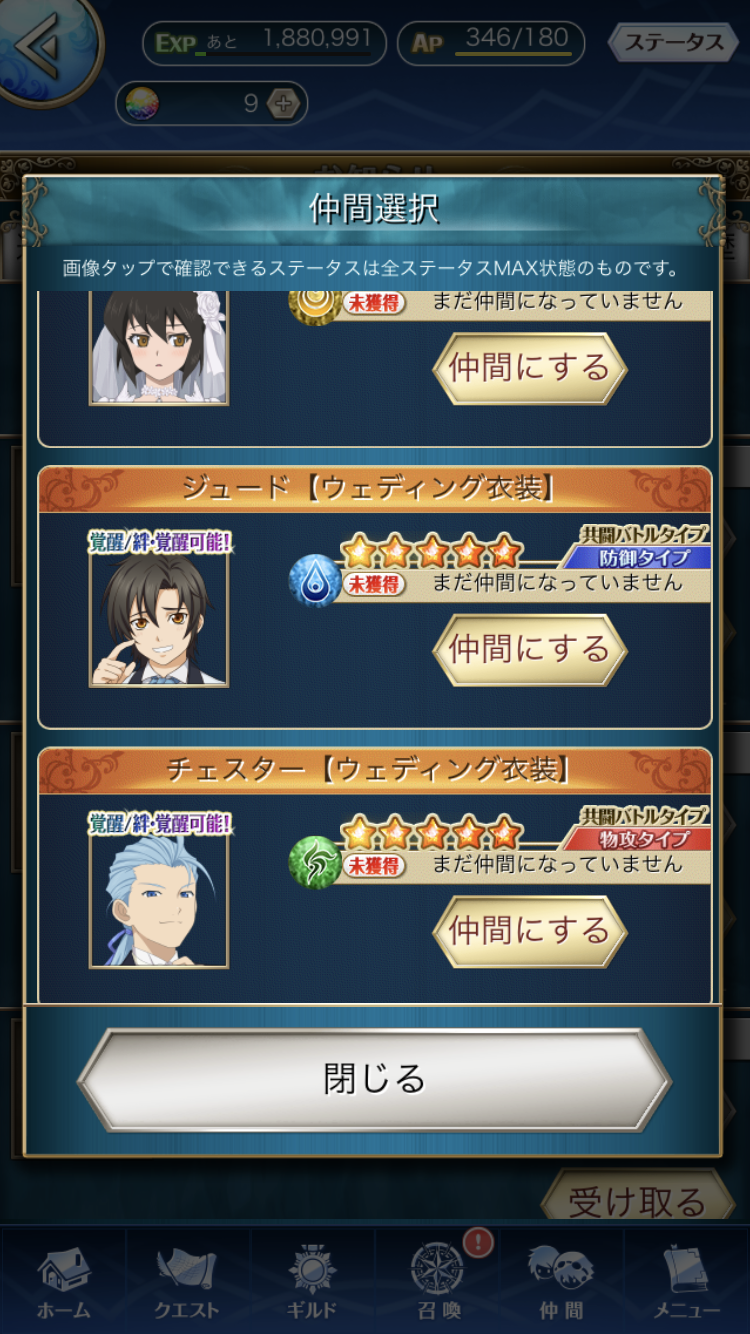Recruit チェスター with 仲間にする button
The width and height of the screenshot is (750, 1334).
(x=529, y=931)
